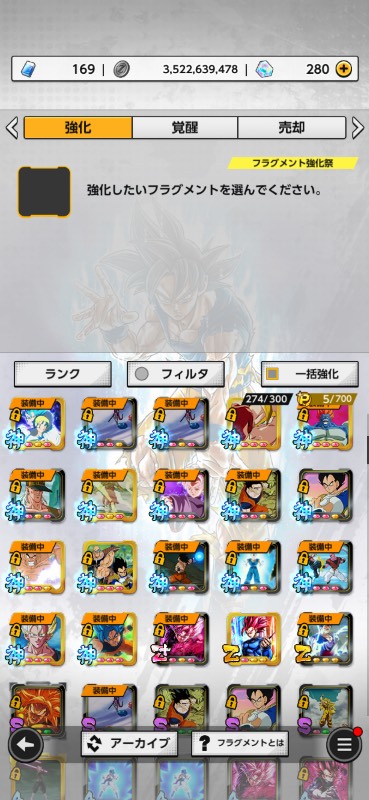Tap the フラグメント強化祭 banner

click(292, 163)
